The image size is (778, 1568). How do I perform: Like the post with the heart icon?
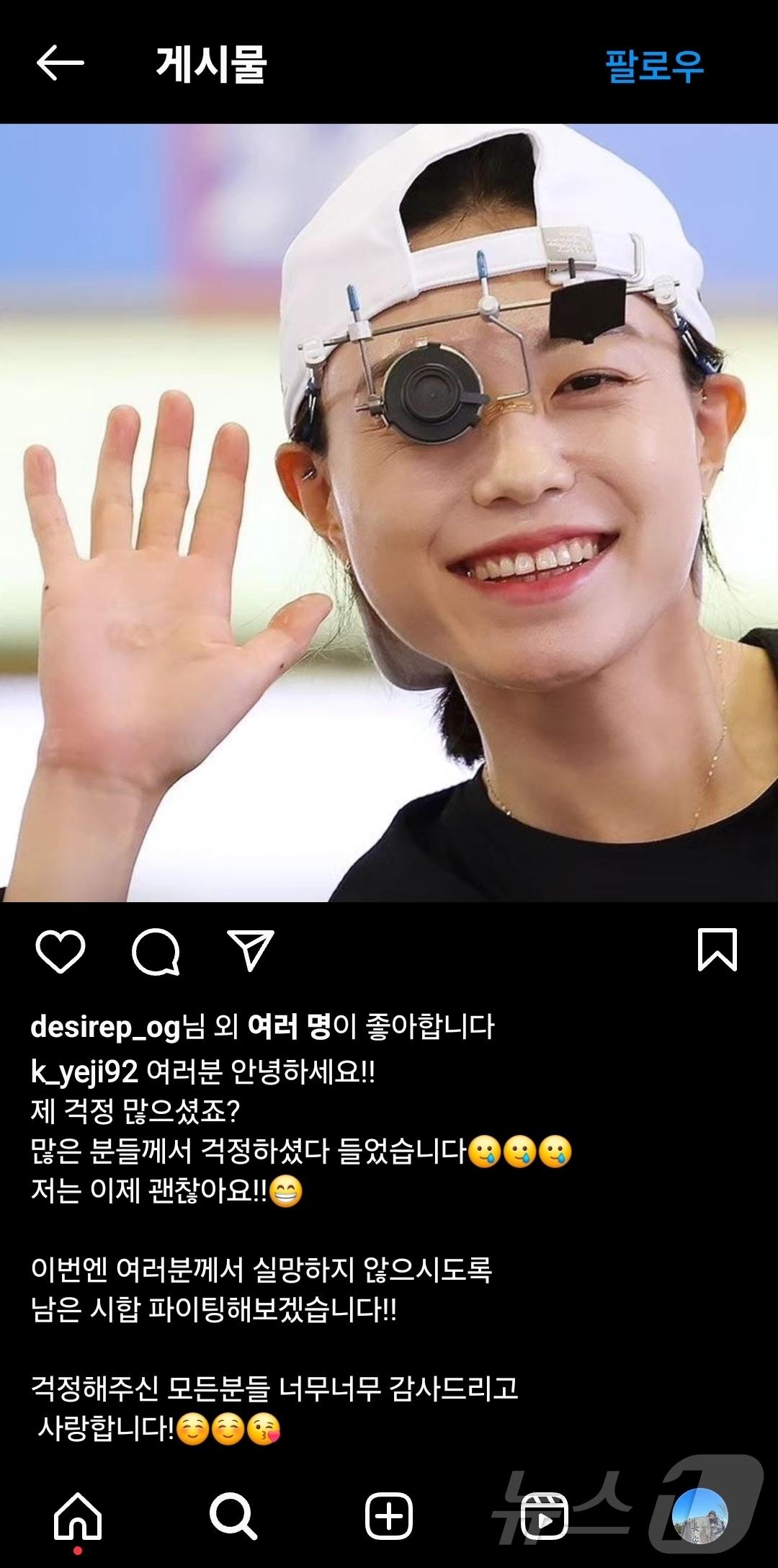coord(62,953)
